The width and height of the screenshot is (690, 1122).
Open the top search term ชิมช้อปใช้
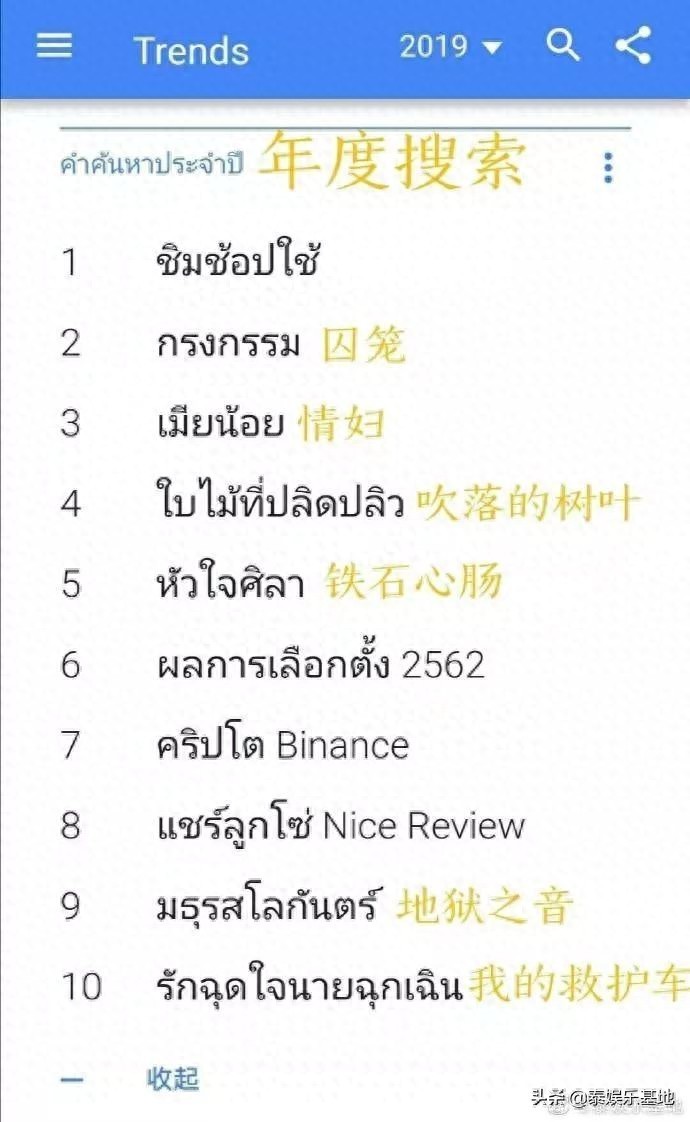point(238,263)
